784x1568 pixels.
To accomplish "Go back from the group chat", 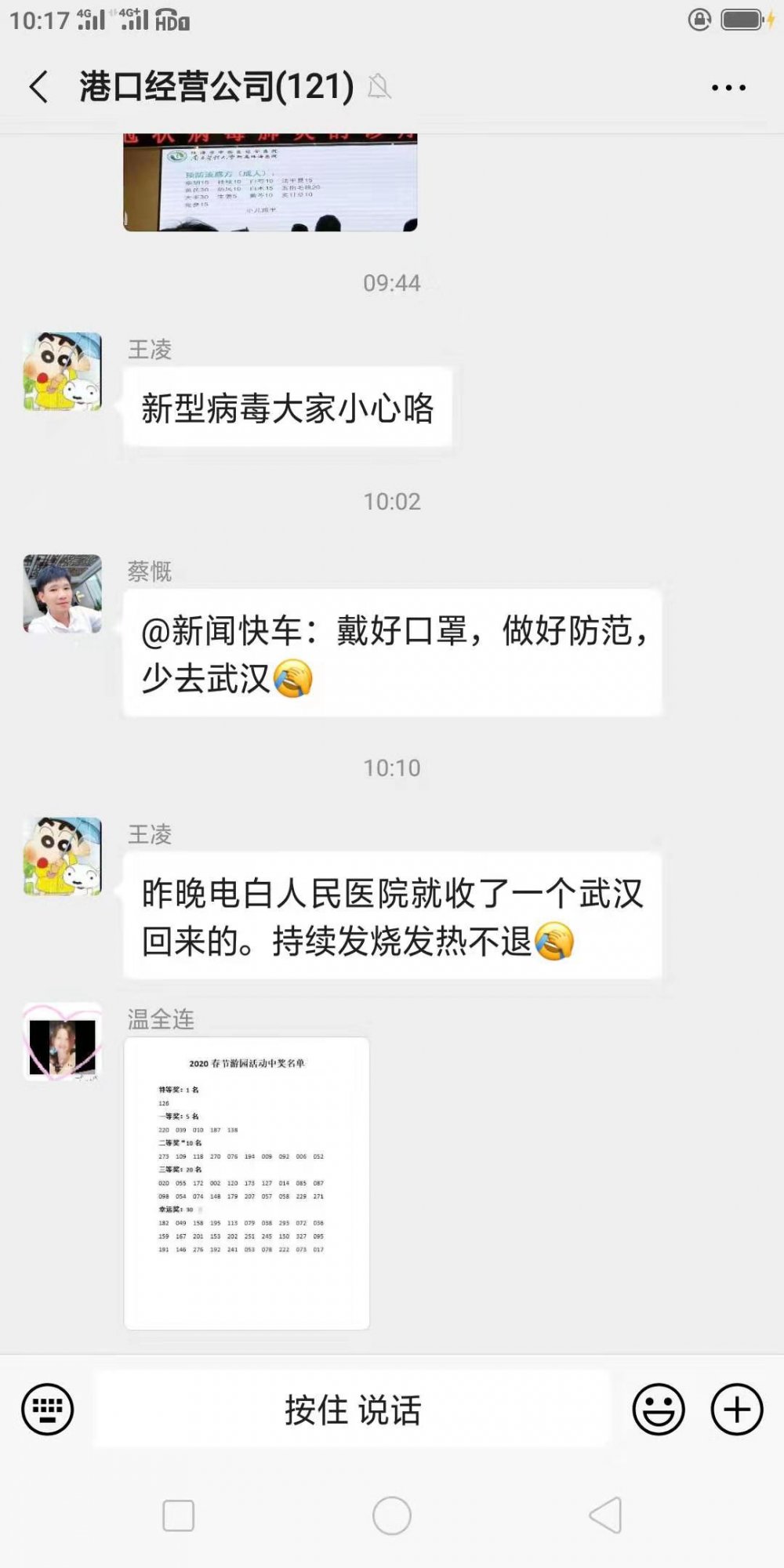I will click(39, 86).
